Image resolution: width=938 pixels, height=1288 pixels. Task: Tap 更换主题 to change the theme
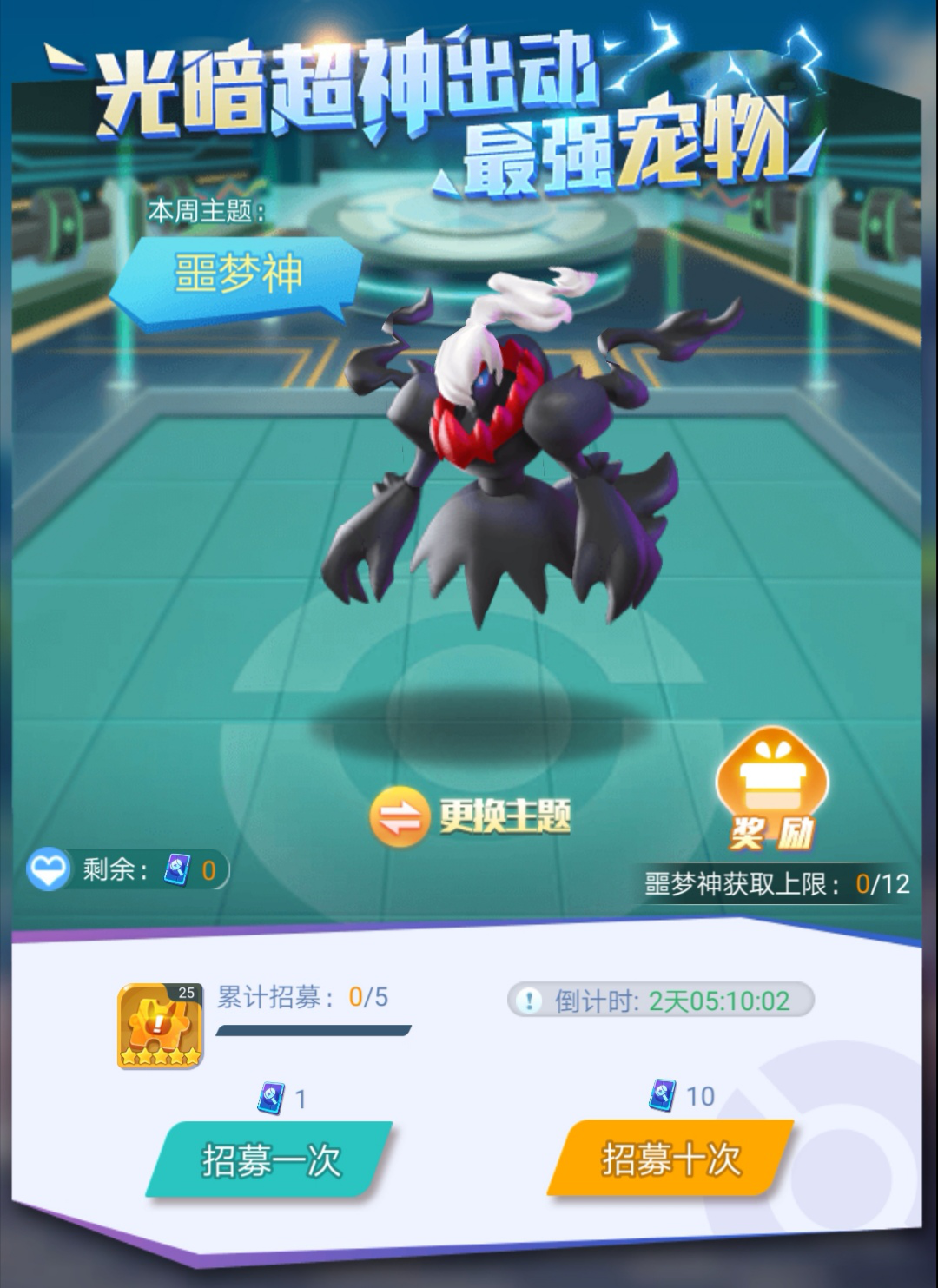pyautogui.click(x=472, y=816)
